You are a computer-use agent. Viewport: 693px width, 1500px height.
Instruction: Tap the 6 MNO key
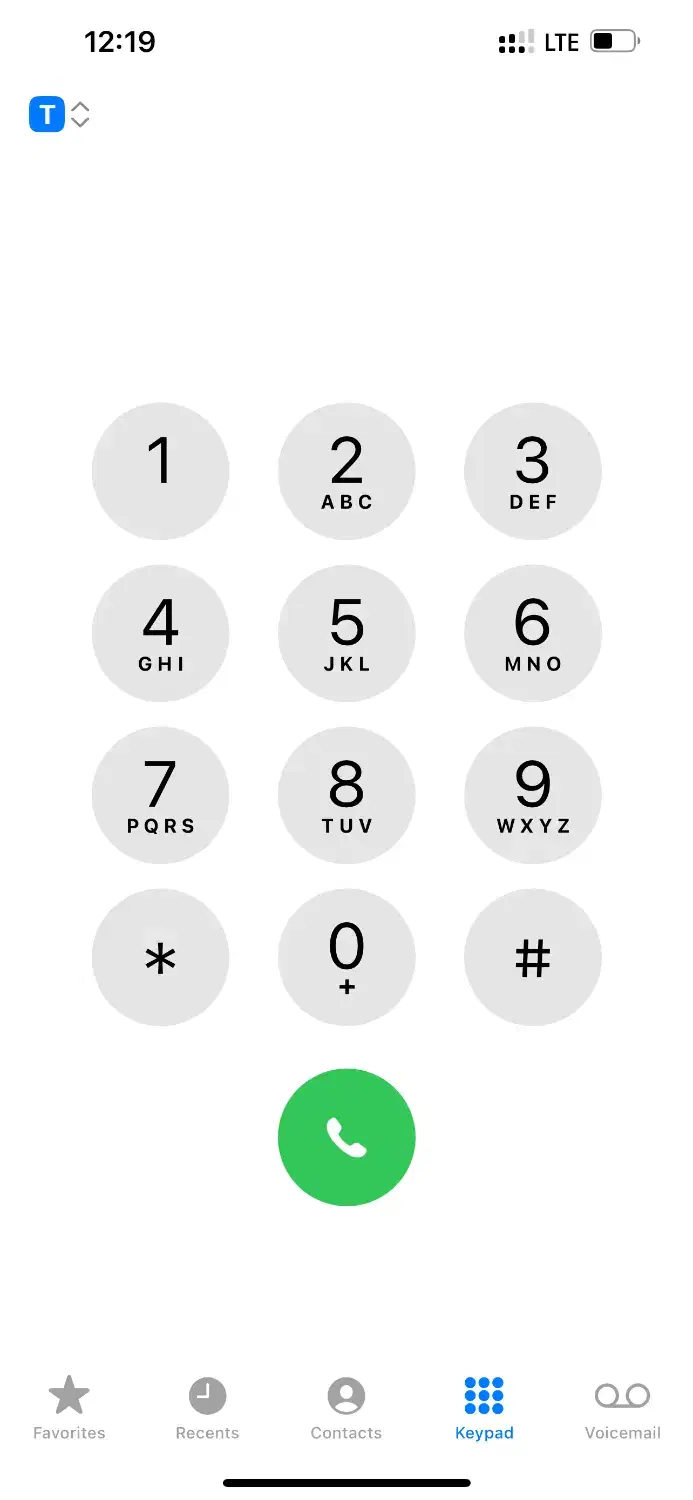532,634
